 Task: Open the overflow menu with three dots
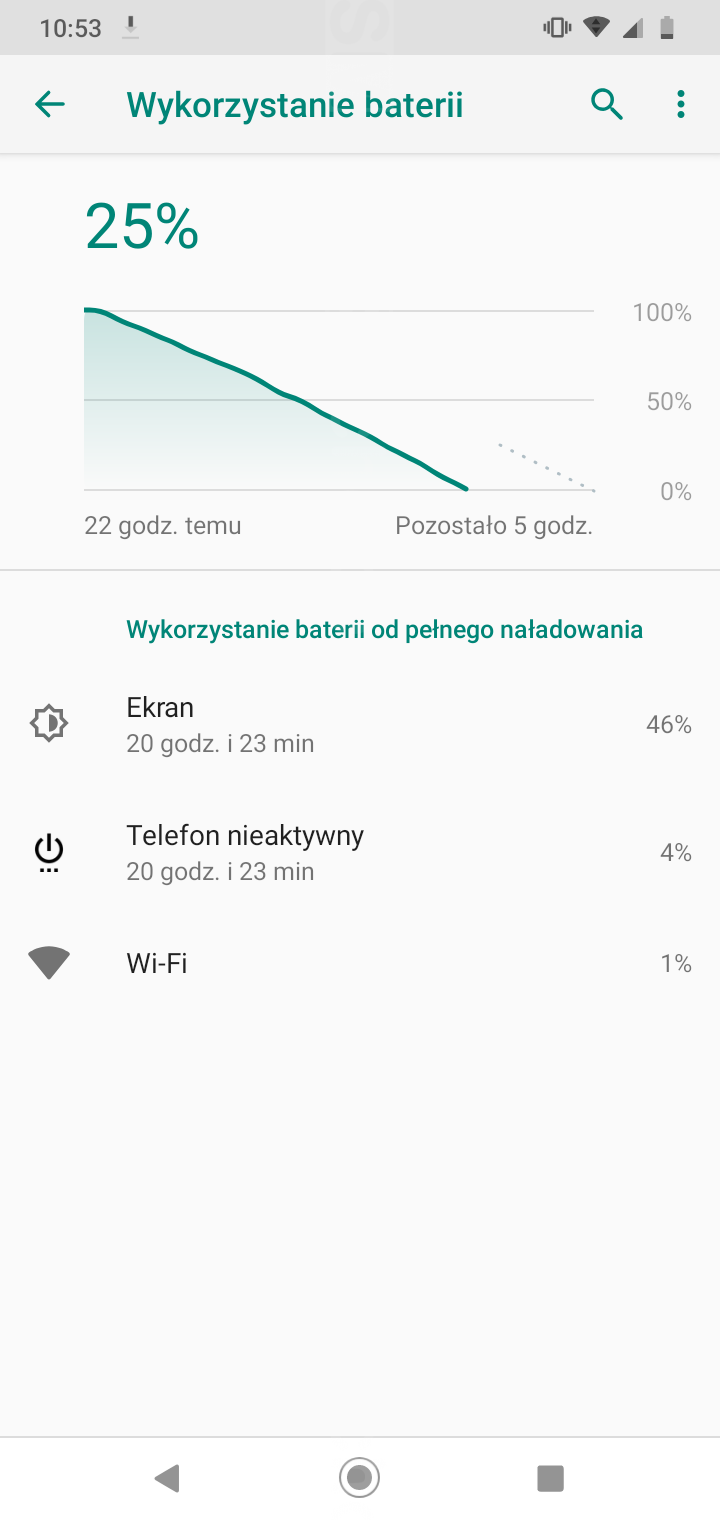tap(681, 104)
